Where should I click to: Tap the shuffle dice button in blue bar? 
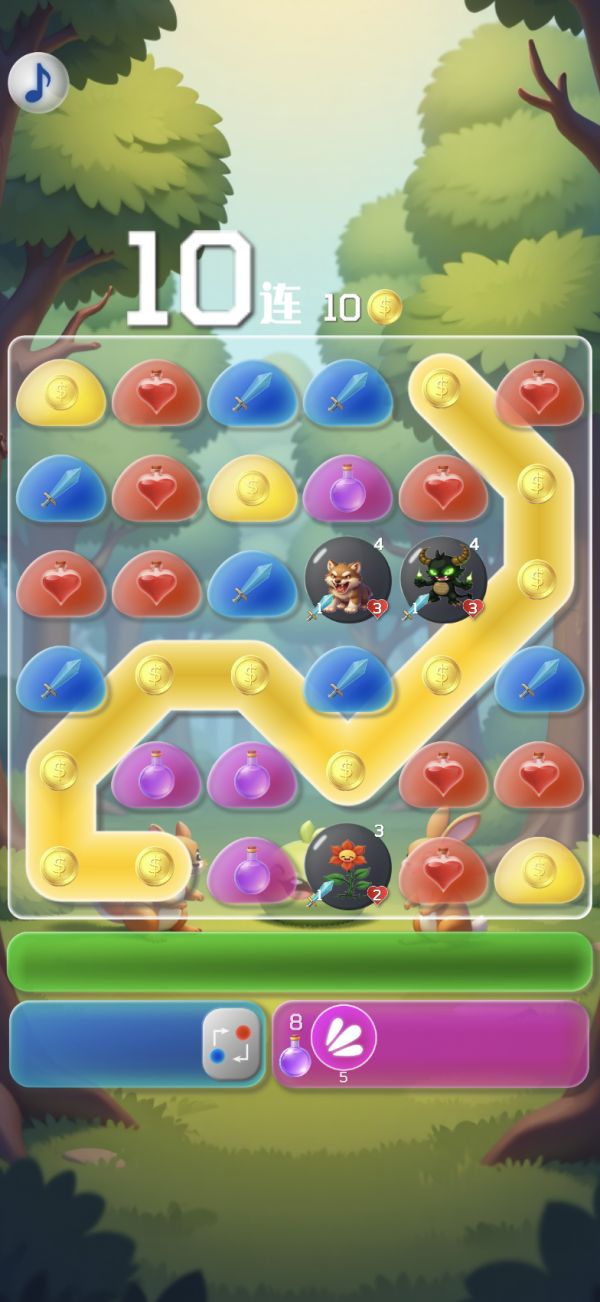click(232, 1044)
